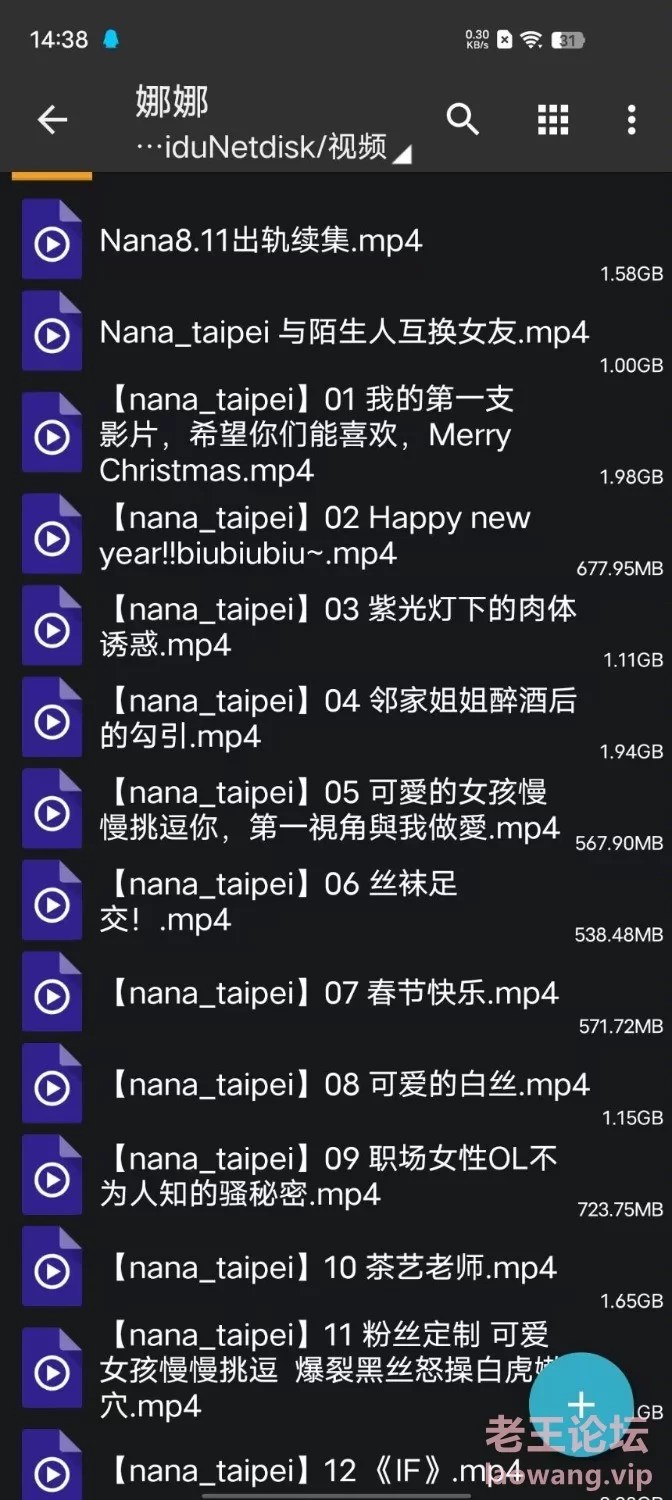Go back using the top-left arrow
The height and width of the screenshot is (1500, 672).
52,120
